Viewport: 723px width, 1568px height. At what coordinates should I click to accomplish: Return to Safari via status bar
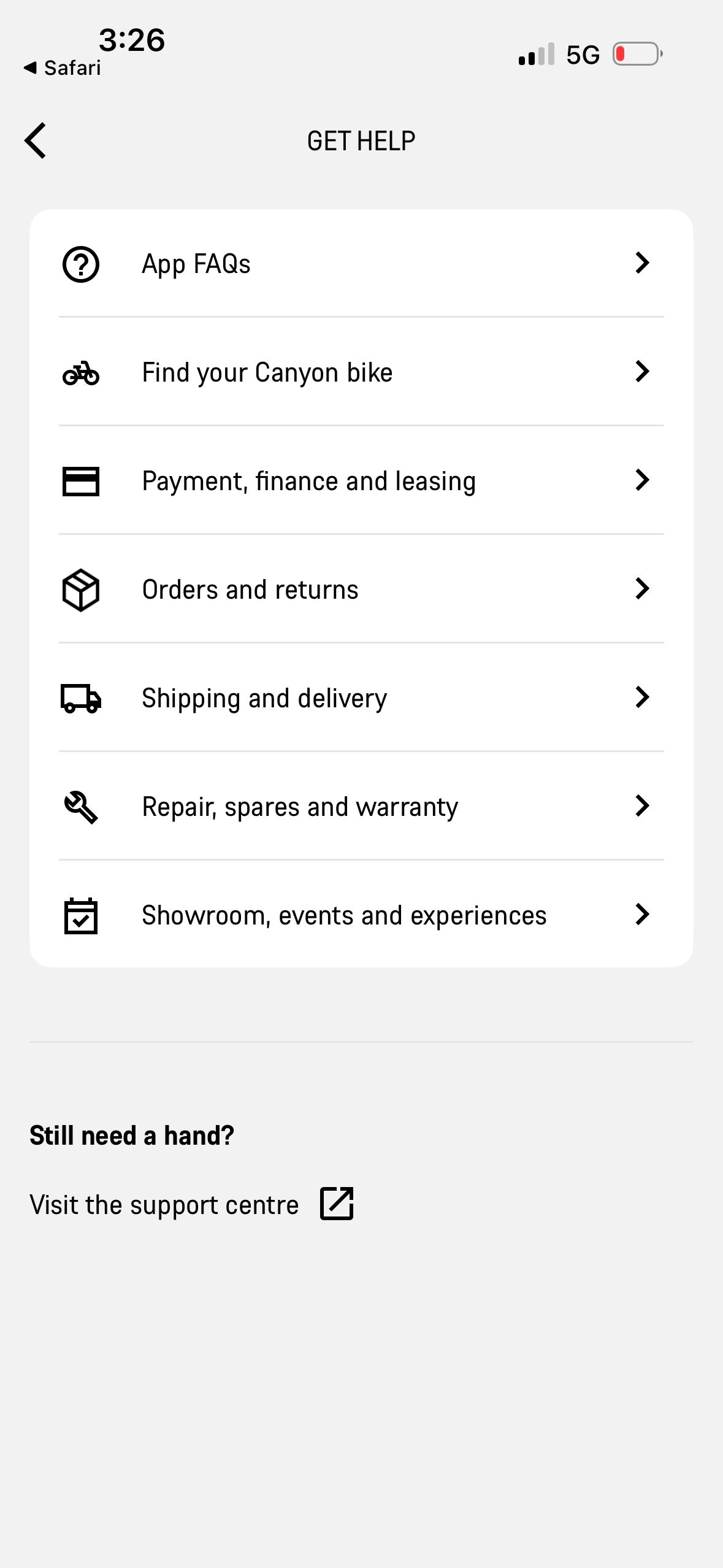pyautogui.click(x=63, y=67)
